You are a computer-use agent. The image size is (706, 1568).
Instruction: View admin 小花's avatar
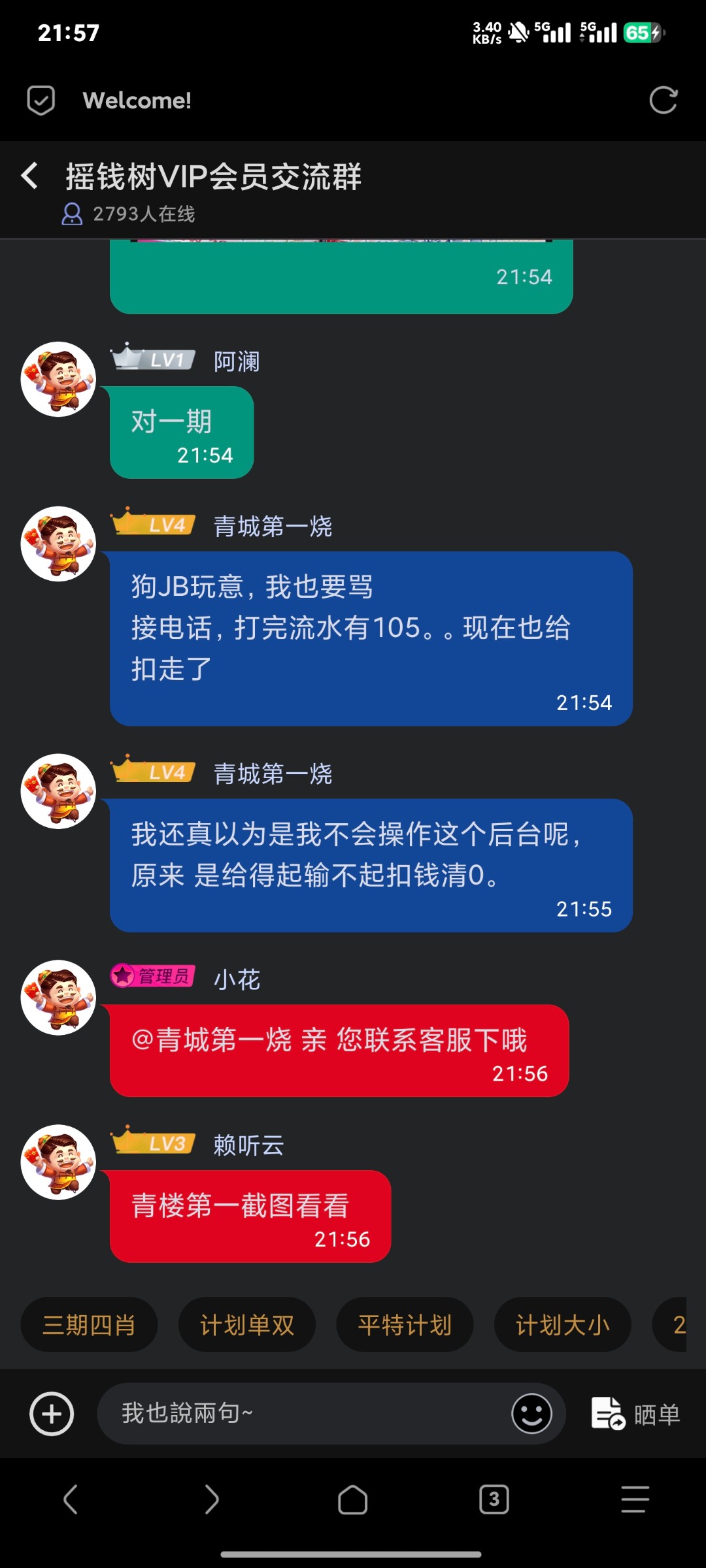58,998
